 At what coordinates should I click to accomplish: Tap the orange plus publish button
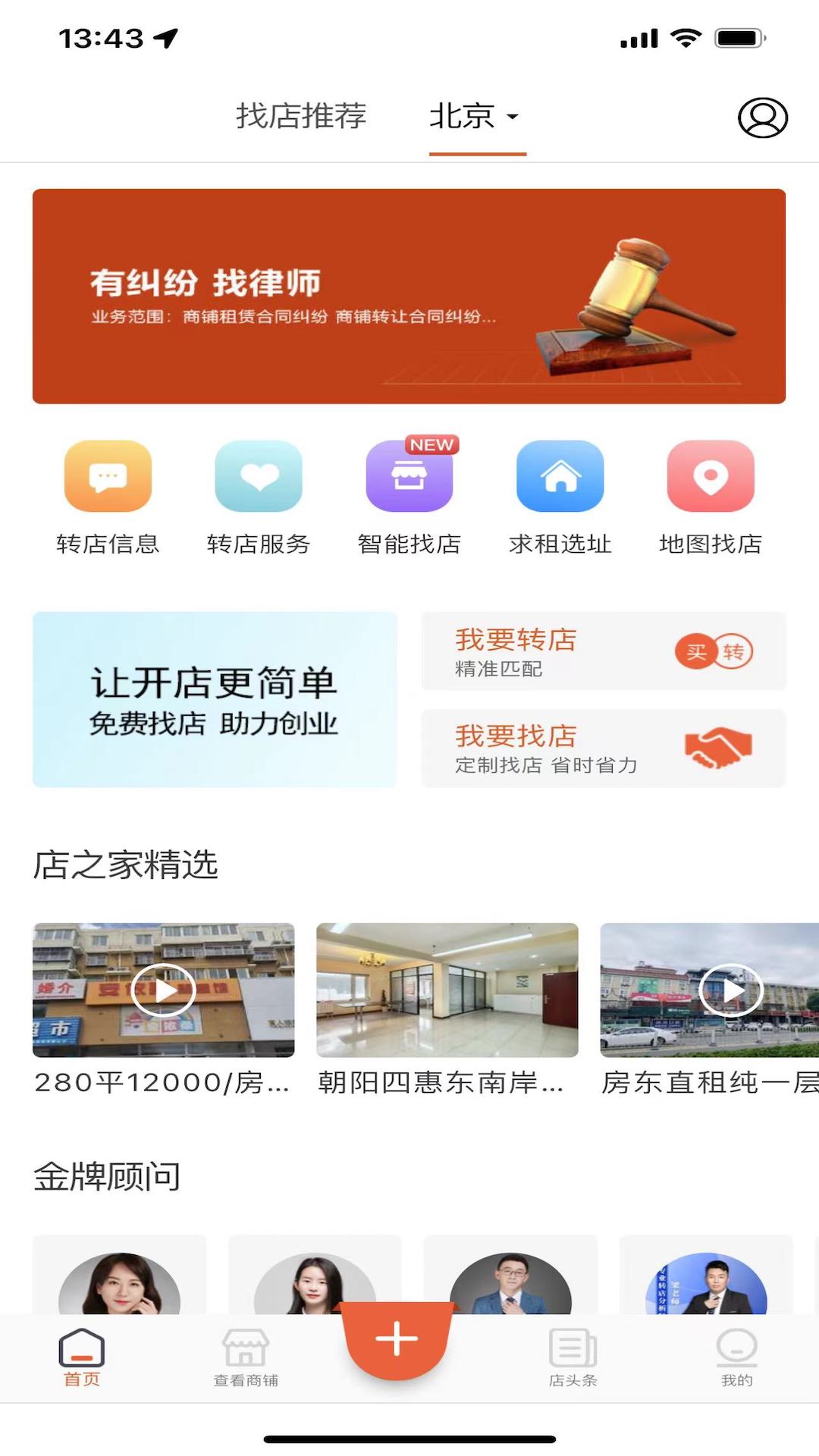397,1338
